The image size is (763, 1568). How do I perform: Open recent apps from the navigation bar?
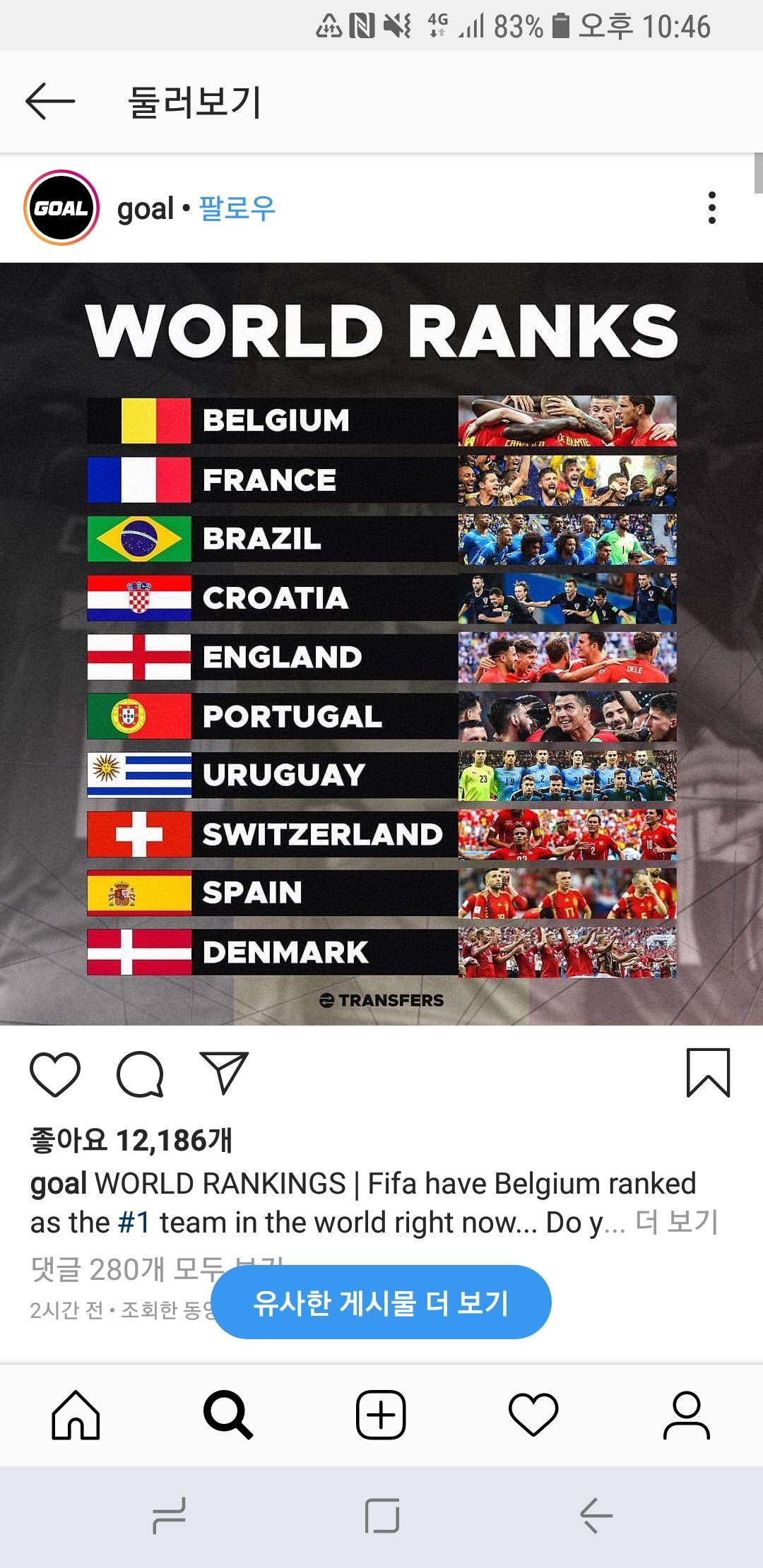tap(170, 1516)
